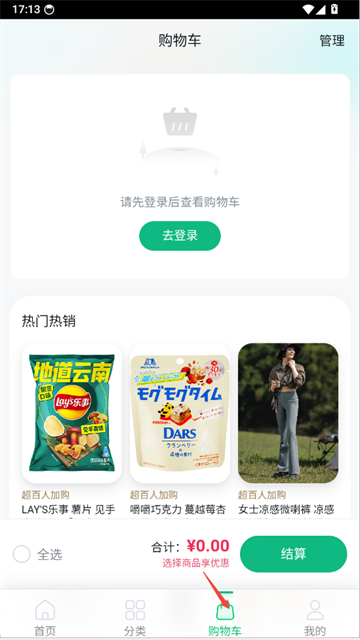Go to the 分类 categories tab
This screenshot has height=640, width=360.
click(135, 617)
